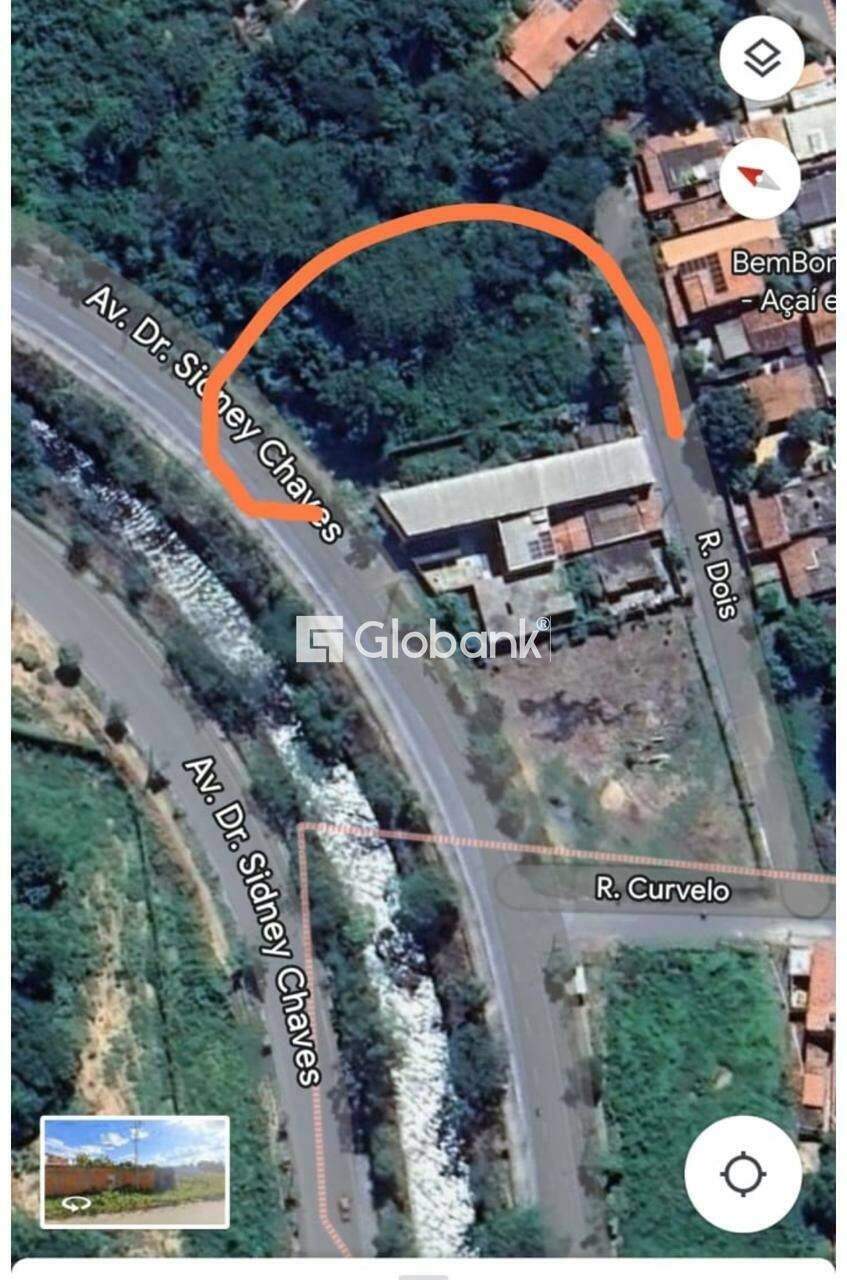Screen dimensions: 847x1280
Task: Toggle satellite view via the layers control
Action: [x=762, y=58]
